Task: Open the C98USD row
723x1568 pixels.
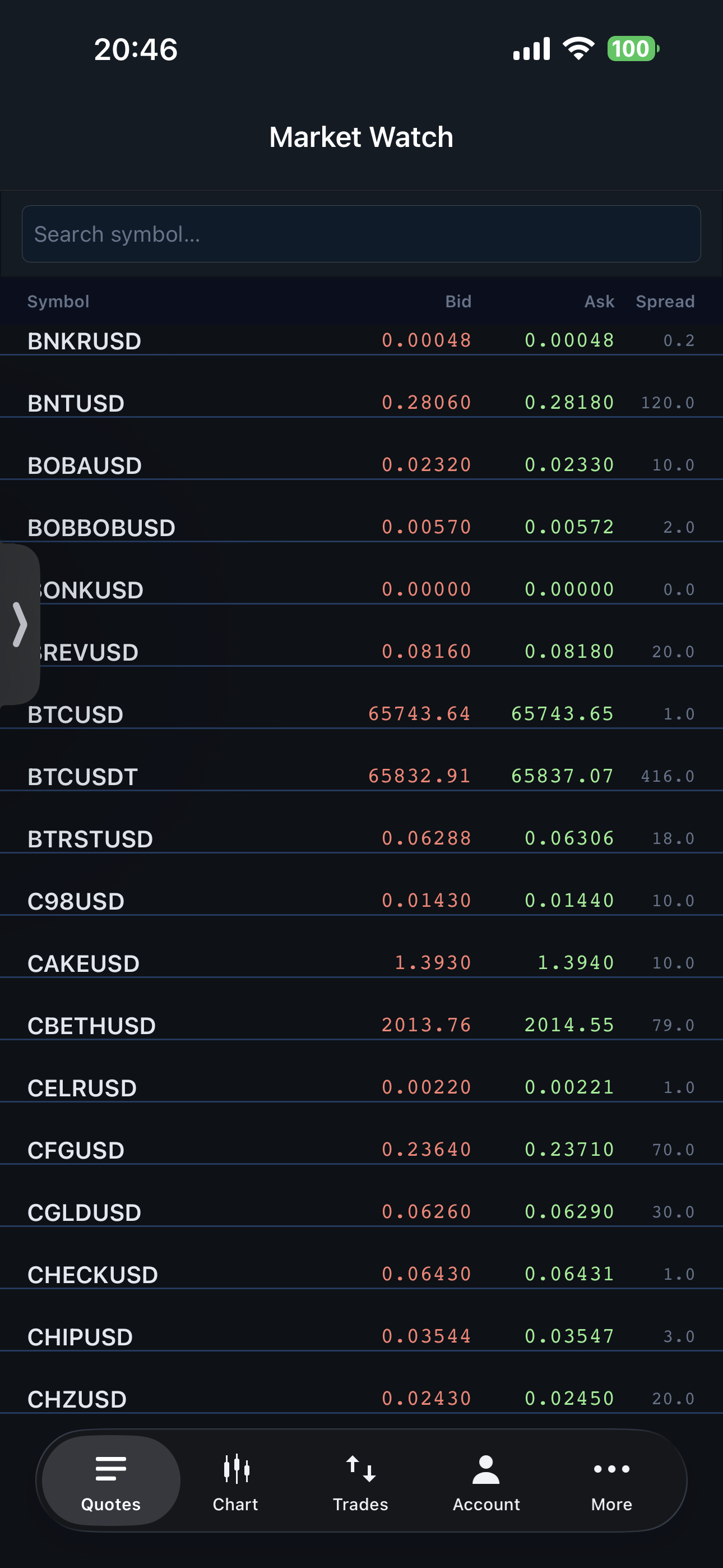Action: click(x=361, y=884)
